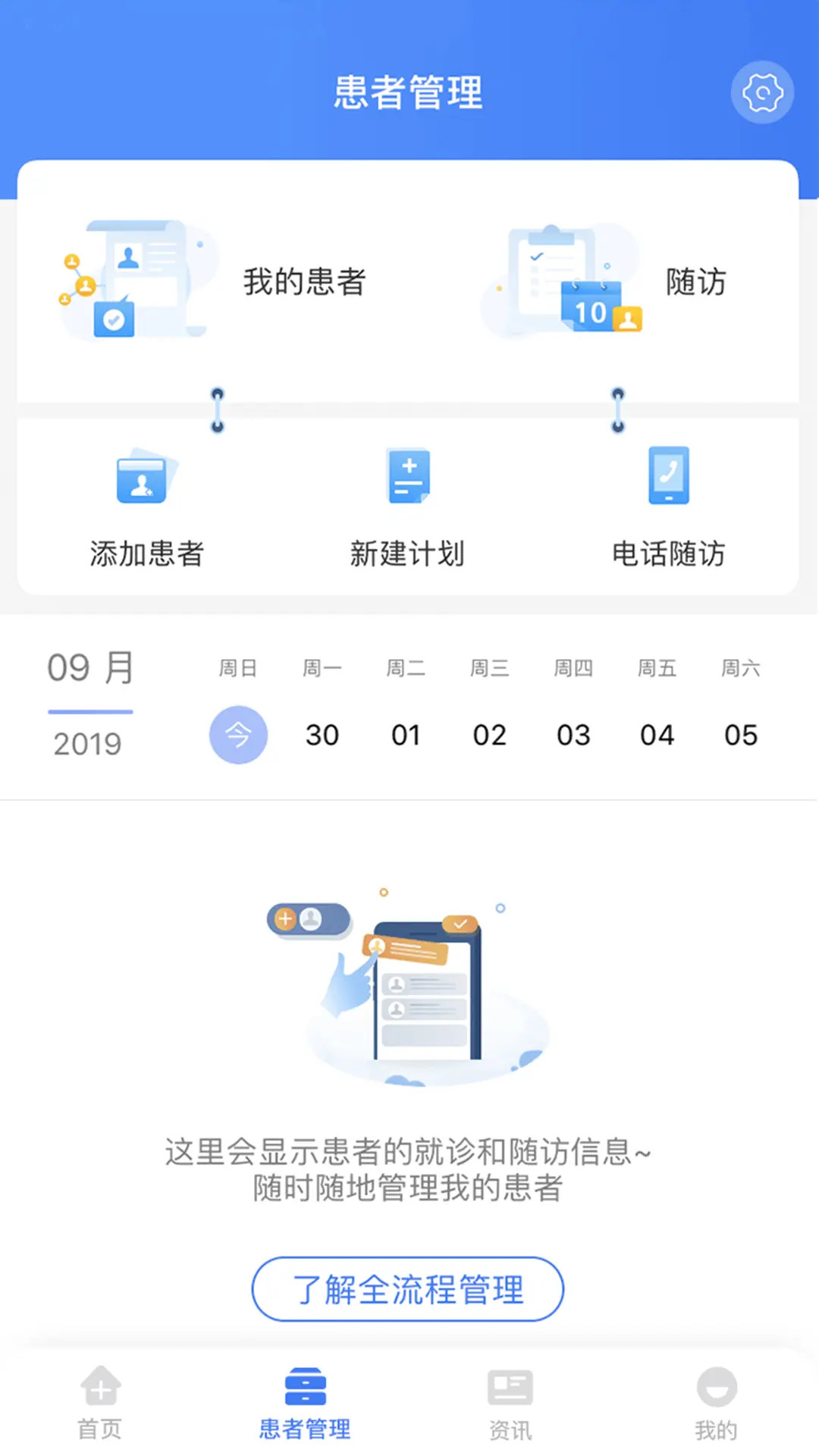Open the settings gear at top right
Image resolution: width=819 pixels, height=1456 pixels.
(762, 93)
